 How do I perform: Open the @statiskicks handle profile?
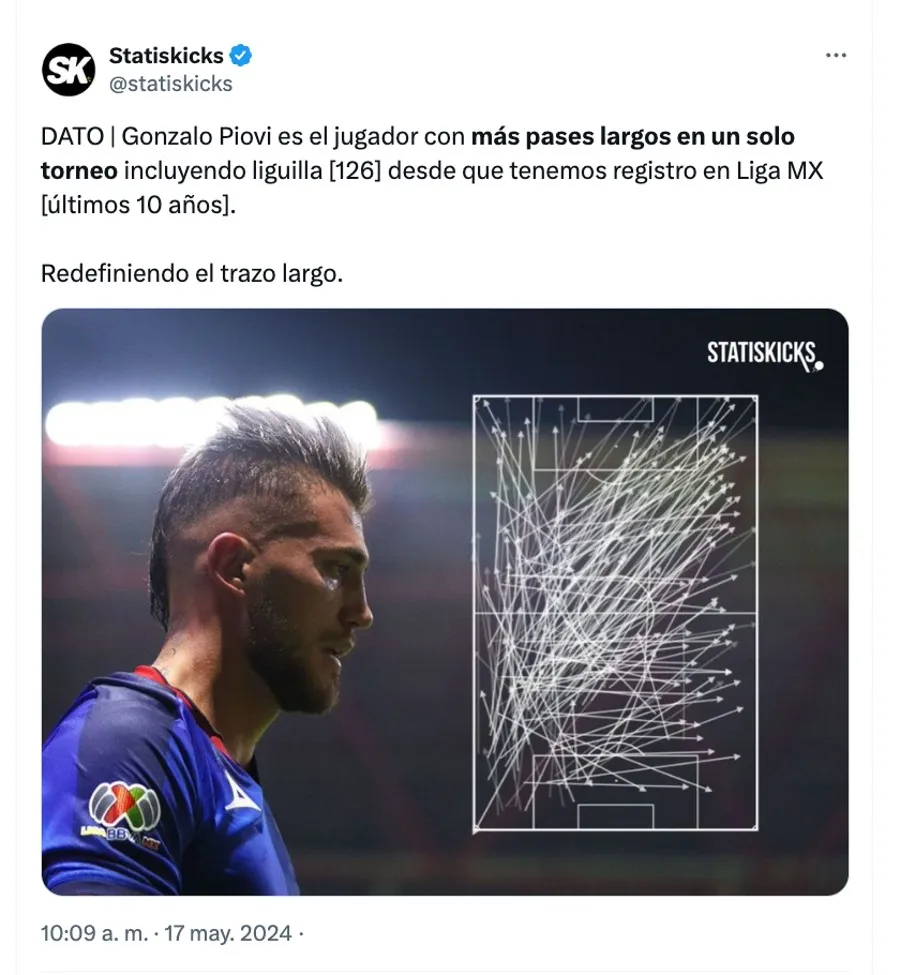170,84
